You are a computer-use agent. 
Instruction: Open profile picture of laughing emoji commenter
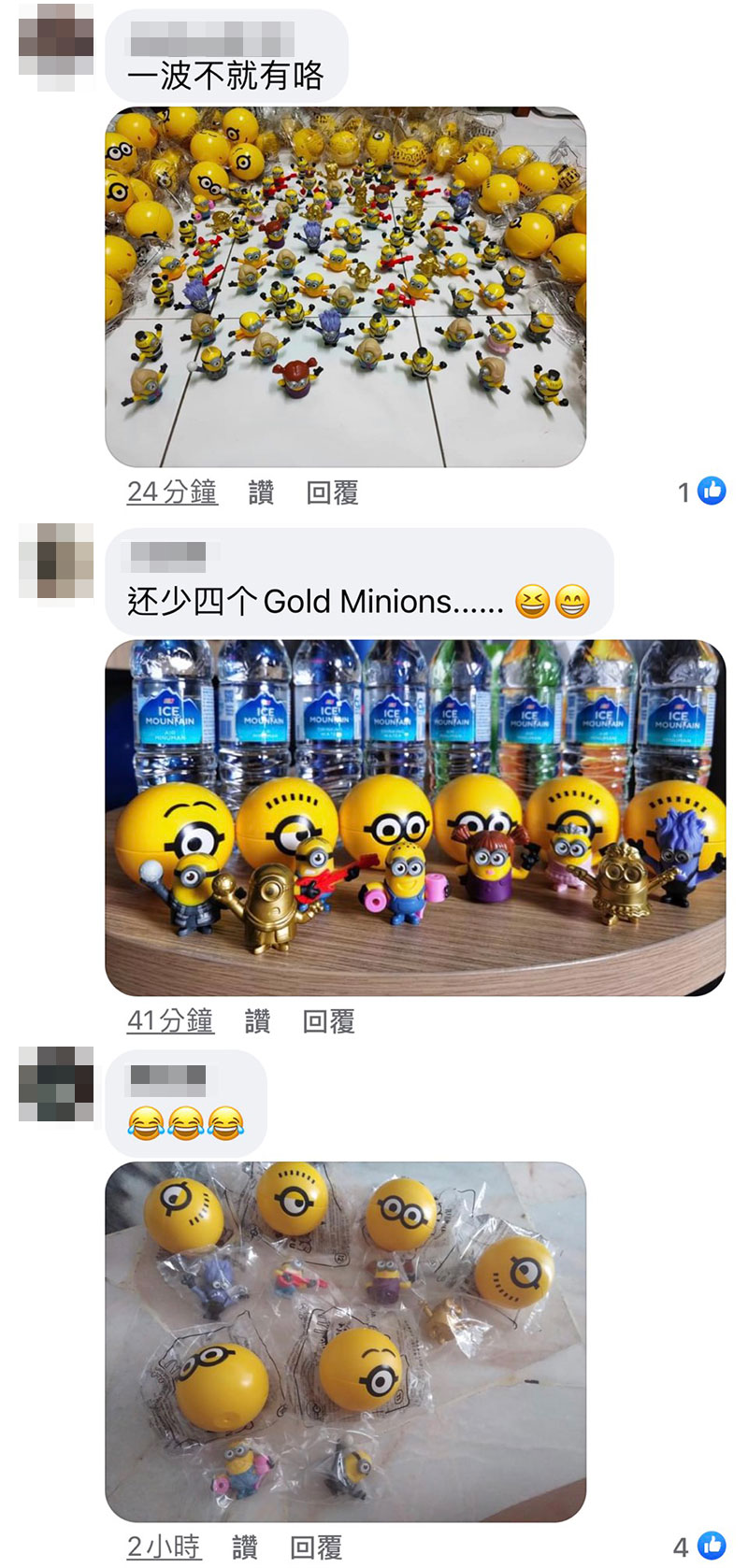tap(56, 1084)
